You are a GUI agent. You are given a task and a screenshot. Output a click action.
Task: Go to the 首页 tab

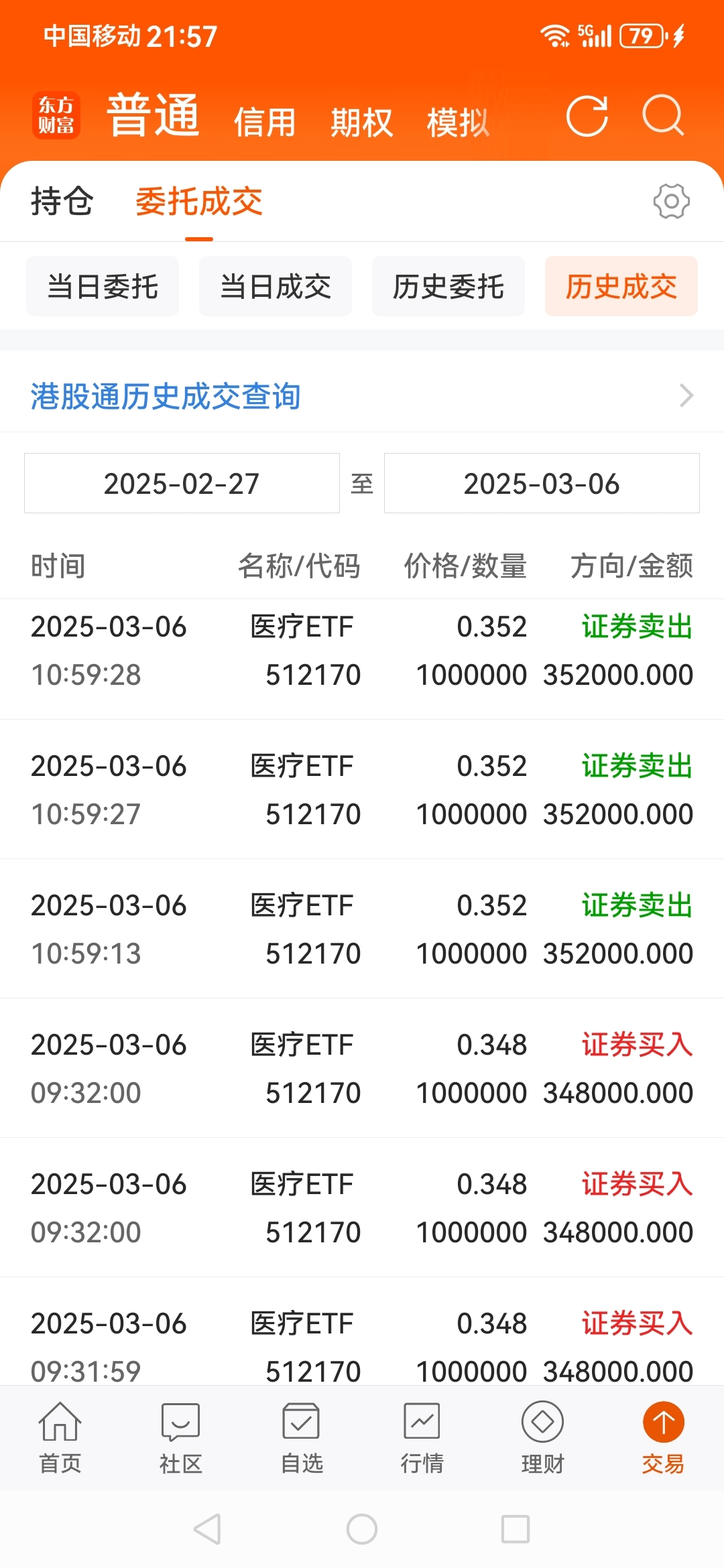pyautogui.click(x=60, y=1438)
